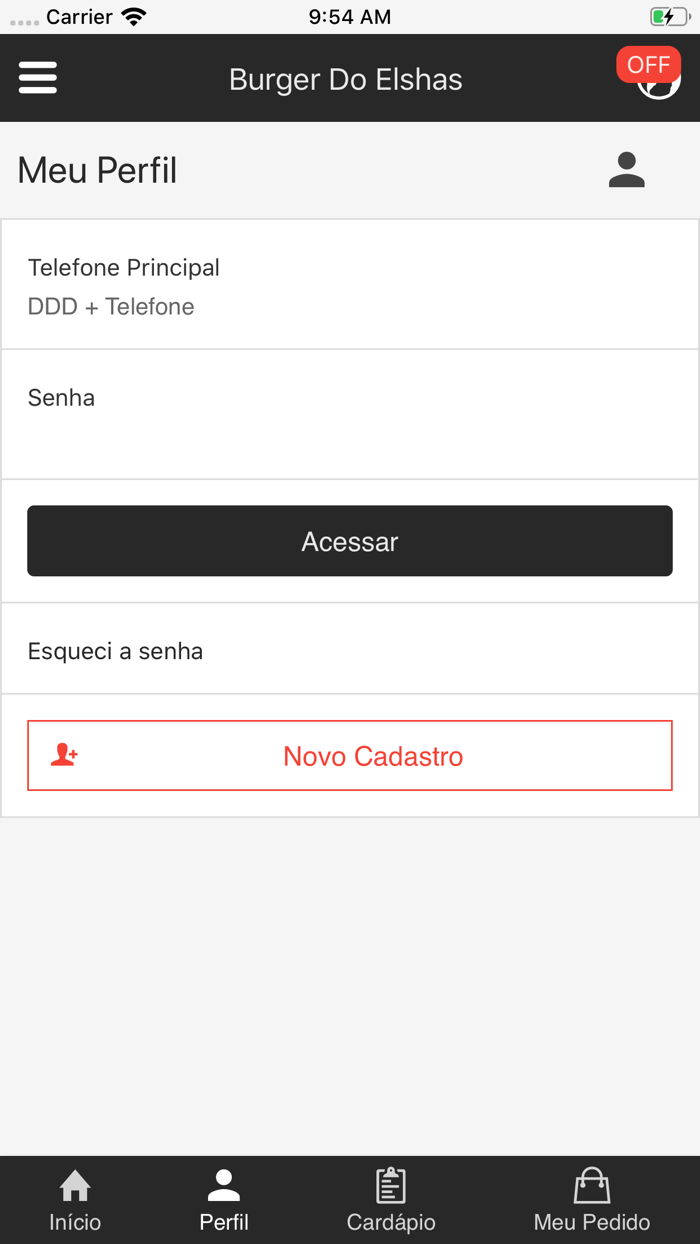The width and height of the screenshot is (700, 1244).
Task: Open the hamburger drawer menu
Action: tap(38, 78)
